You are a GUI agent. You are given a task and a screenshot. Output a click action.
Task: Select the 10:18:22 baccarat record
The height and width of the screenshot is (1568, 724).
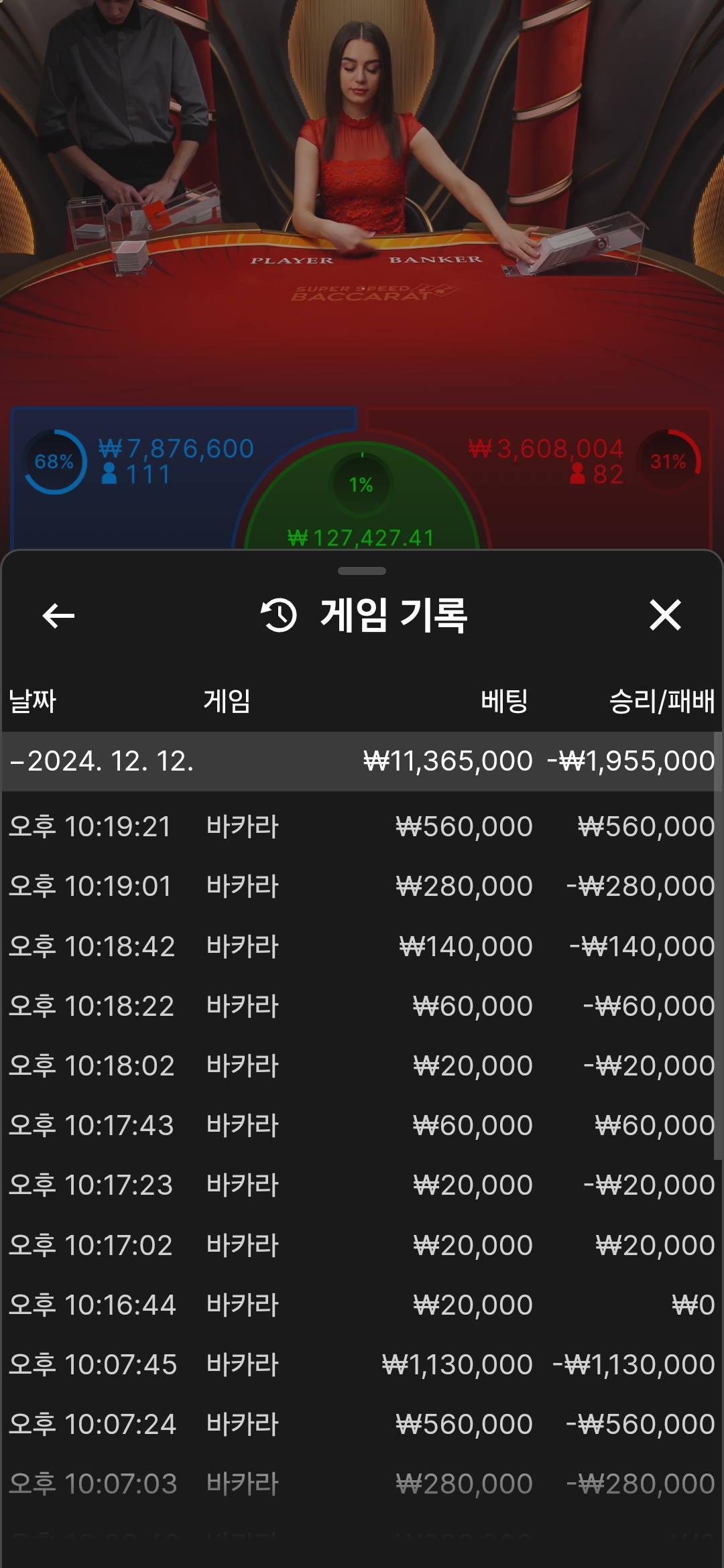tap(361, 1006)
